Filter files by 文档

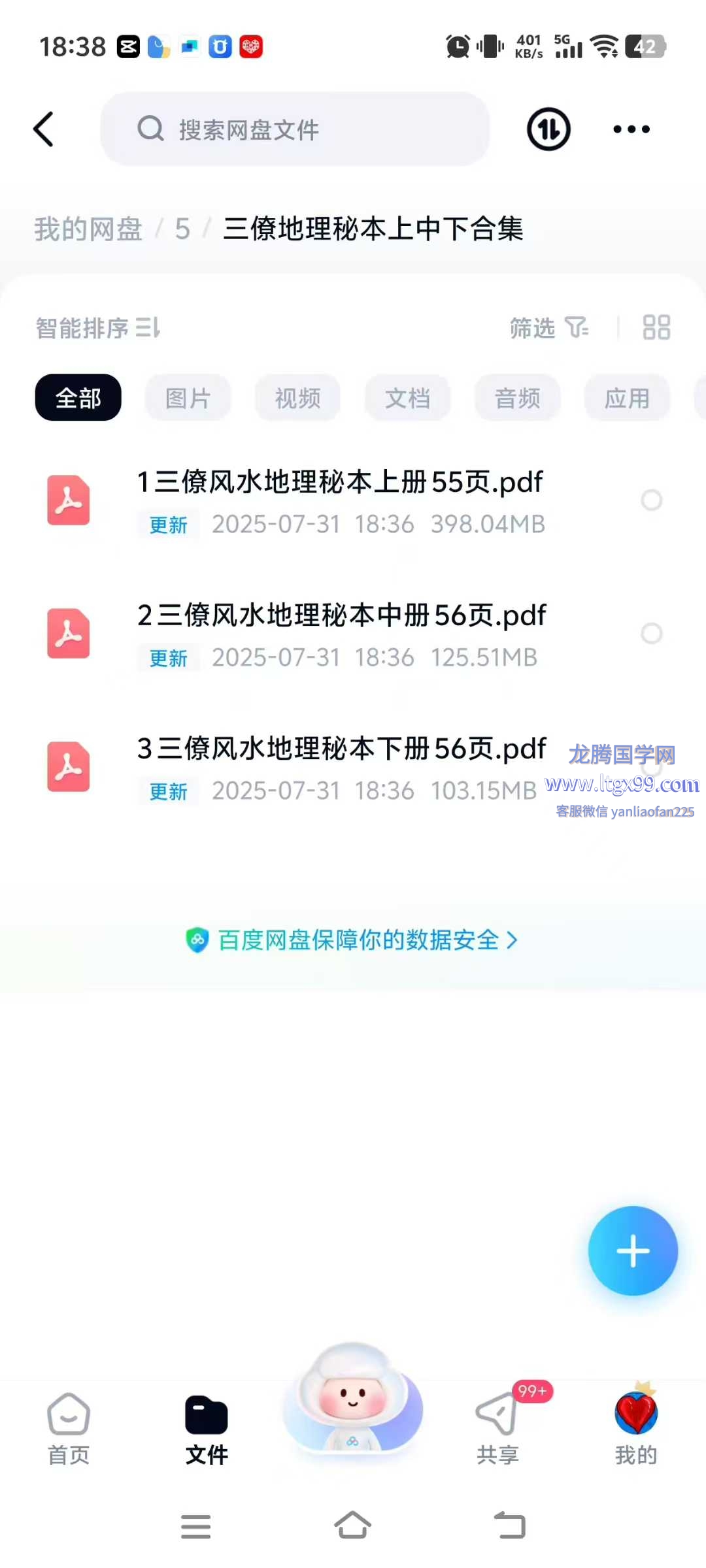408,398
